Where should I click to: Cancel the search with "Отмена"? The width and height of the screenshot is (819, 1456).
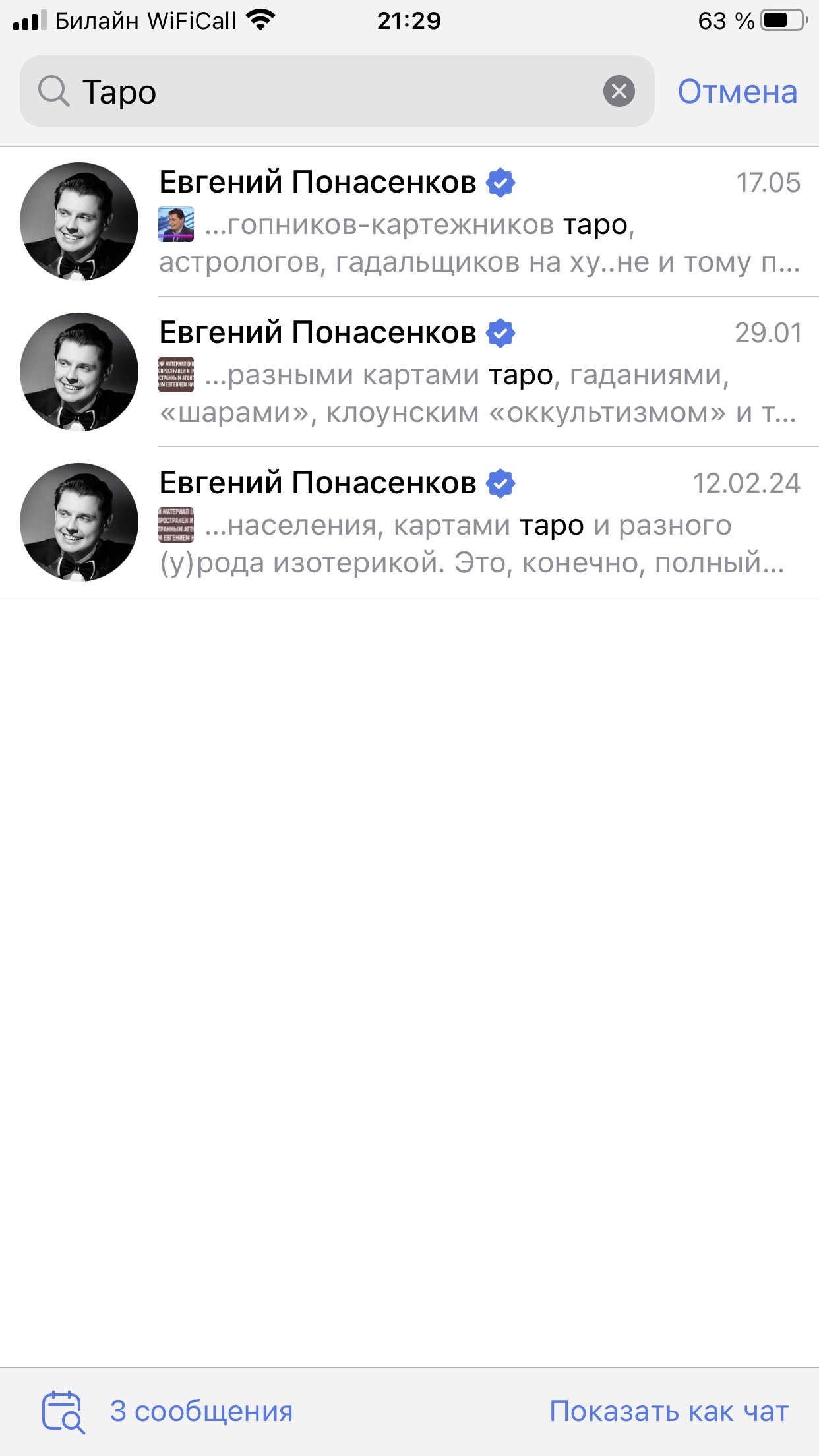(737, 91)
